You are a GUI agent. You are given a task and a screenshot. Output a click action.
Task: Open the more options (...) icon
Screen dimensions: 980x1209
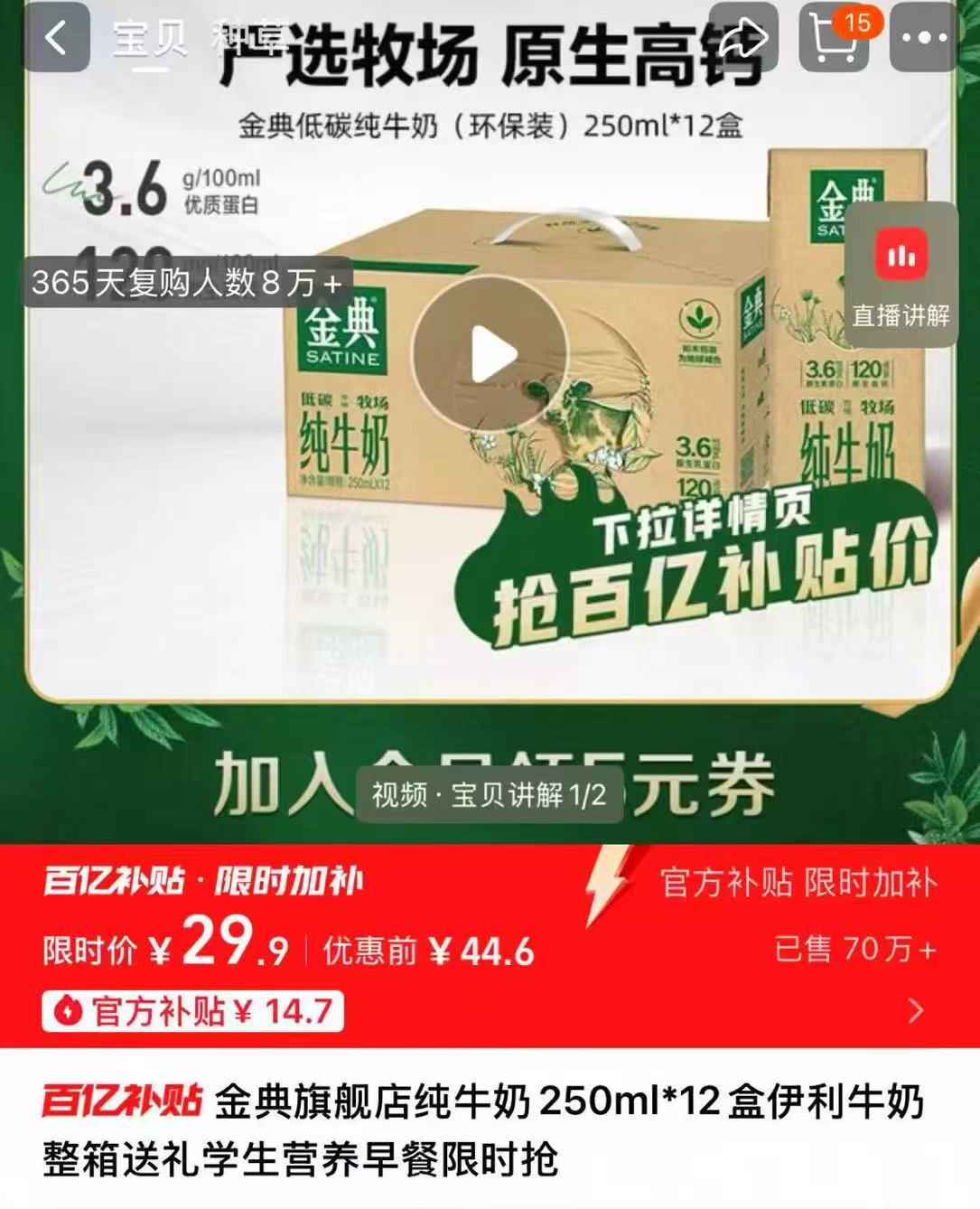click(924, 36)
